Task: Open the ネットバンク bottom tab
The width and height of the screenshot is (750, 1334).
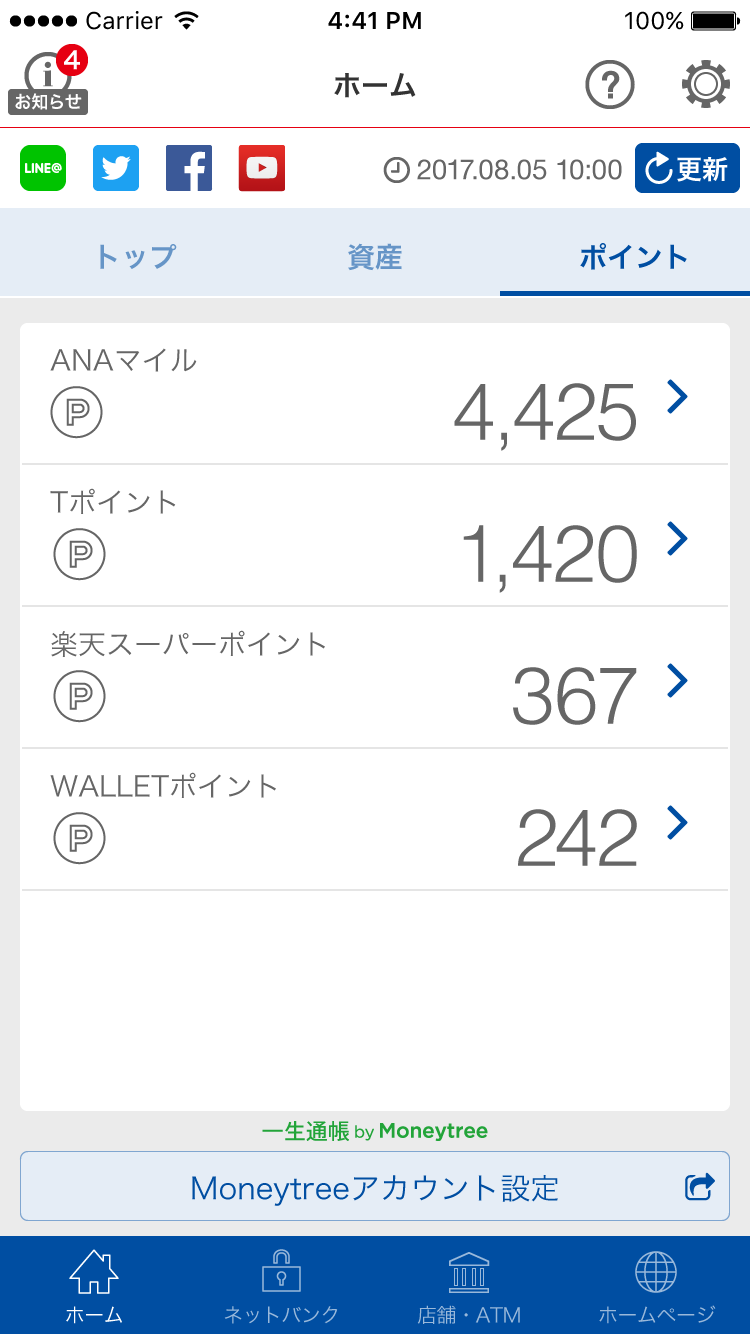Action: (281, 1286)
